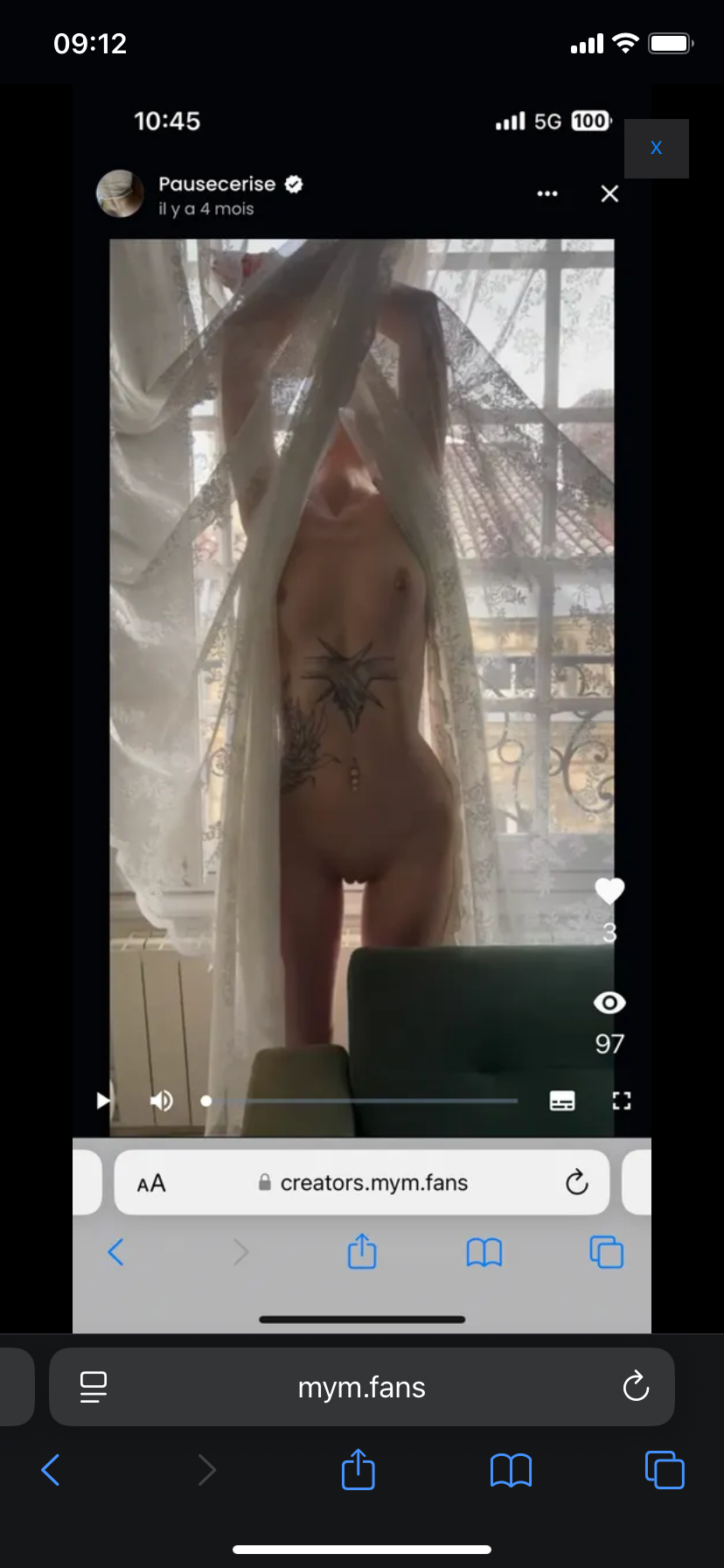Open the page menu icon in the address bar
This screenshot has width=724, height=1568.
point(94,1387)
